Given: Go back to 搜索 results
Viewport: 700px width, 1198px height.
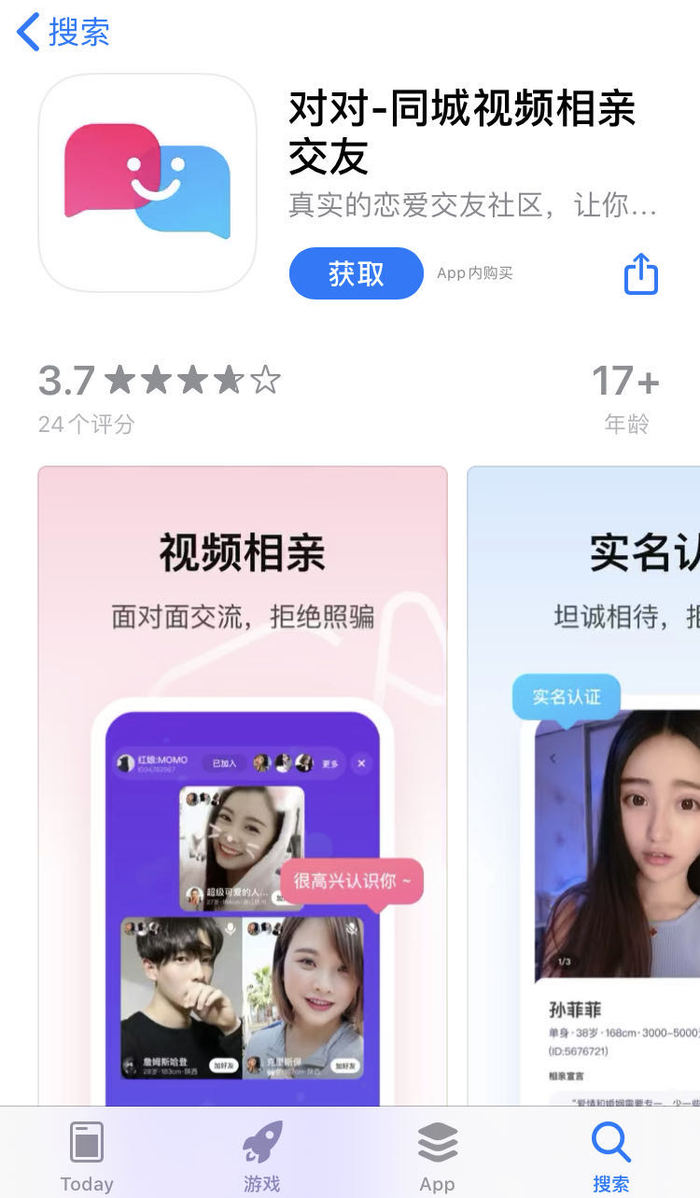Looking at the screenshot, I should 64,32.
